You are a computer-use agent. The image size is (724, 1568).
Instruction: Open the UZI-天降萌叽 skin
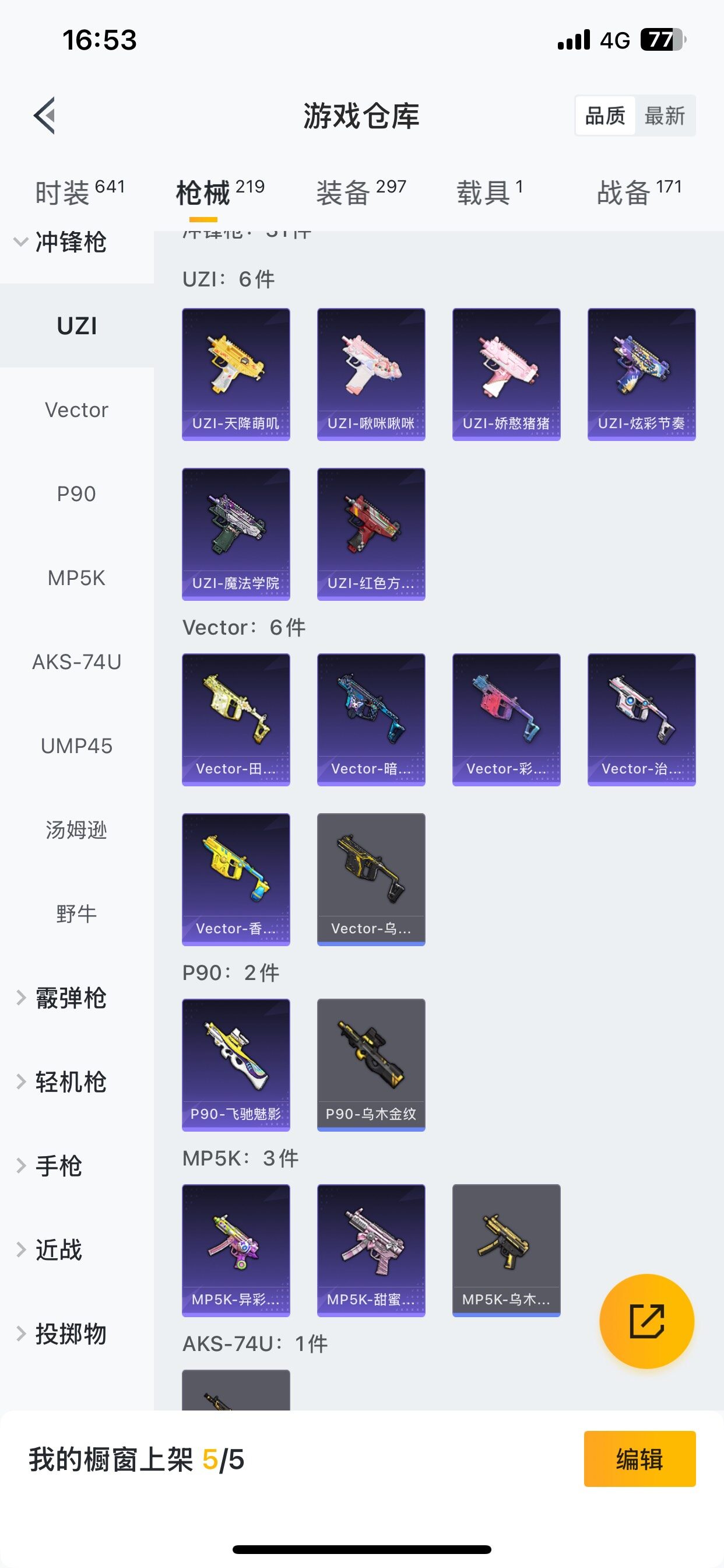pos(236,374)
